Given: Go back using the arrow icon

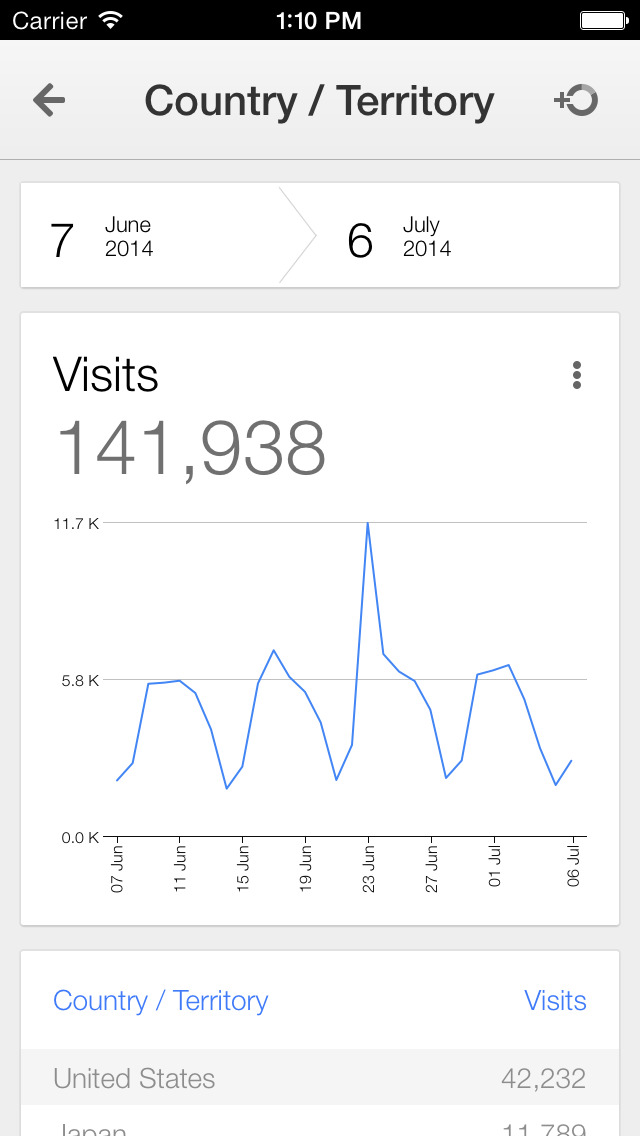Looking at the screenshot, I should 49,100.
